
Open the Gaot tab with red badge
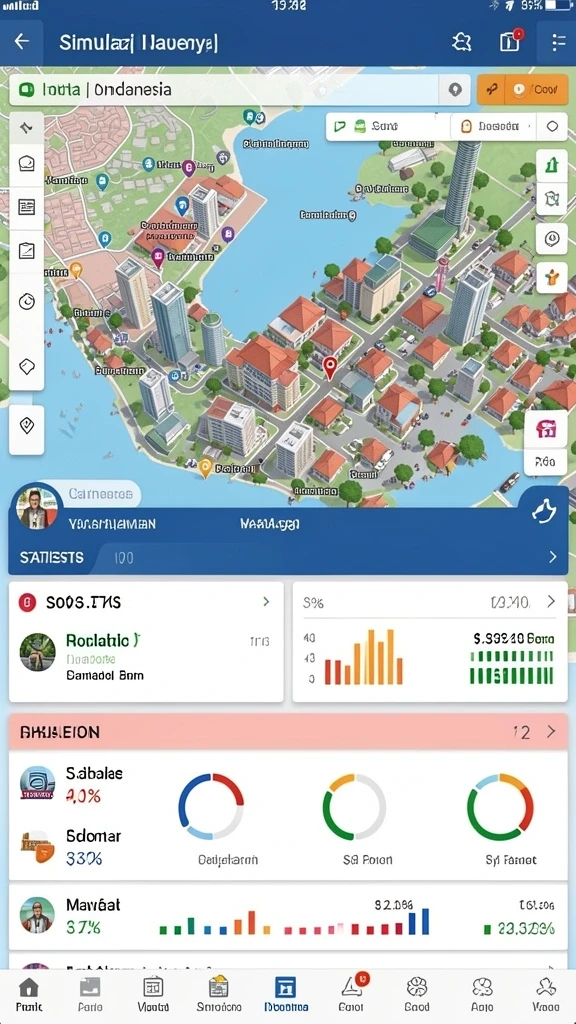[351, 995]
